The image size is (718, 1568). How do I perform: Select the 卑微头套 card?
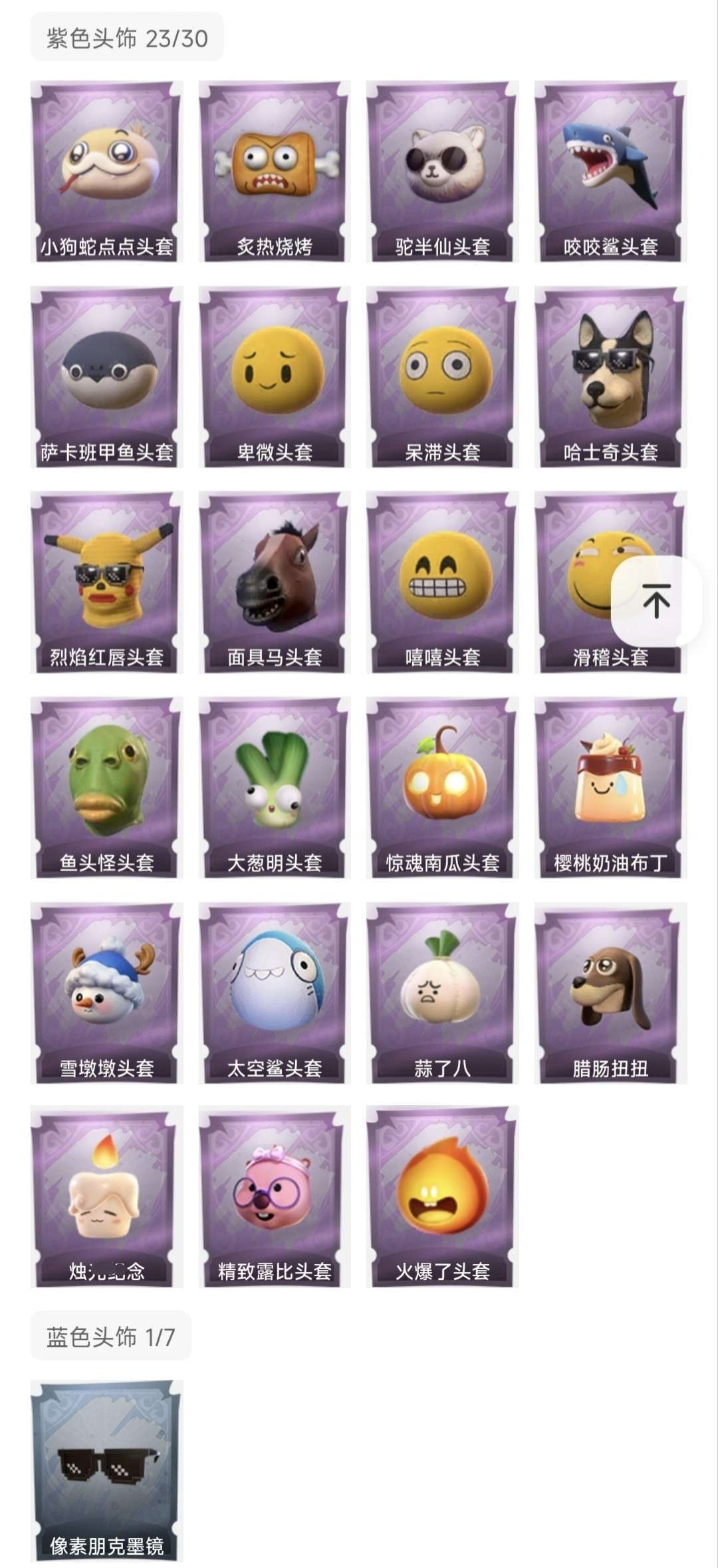point(275,377)
